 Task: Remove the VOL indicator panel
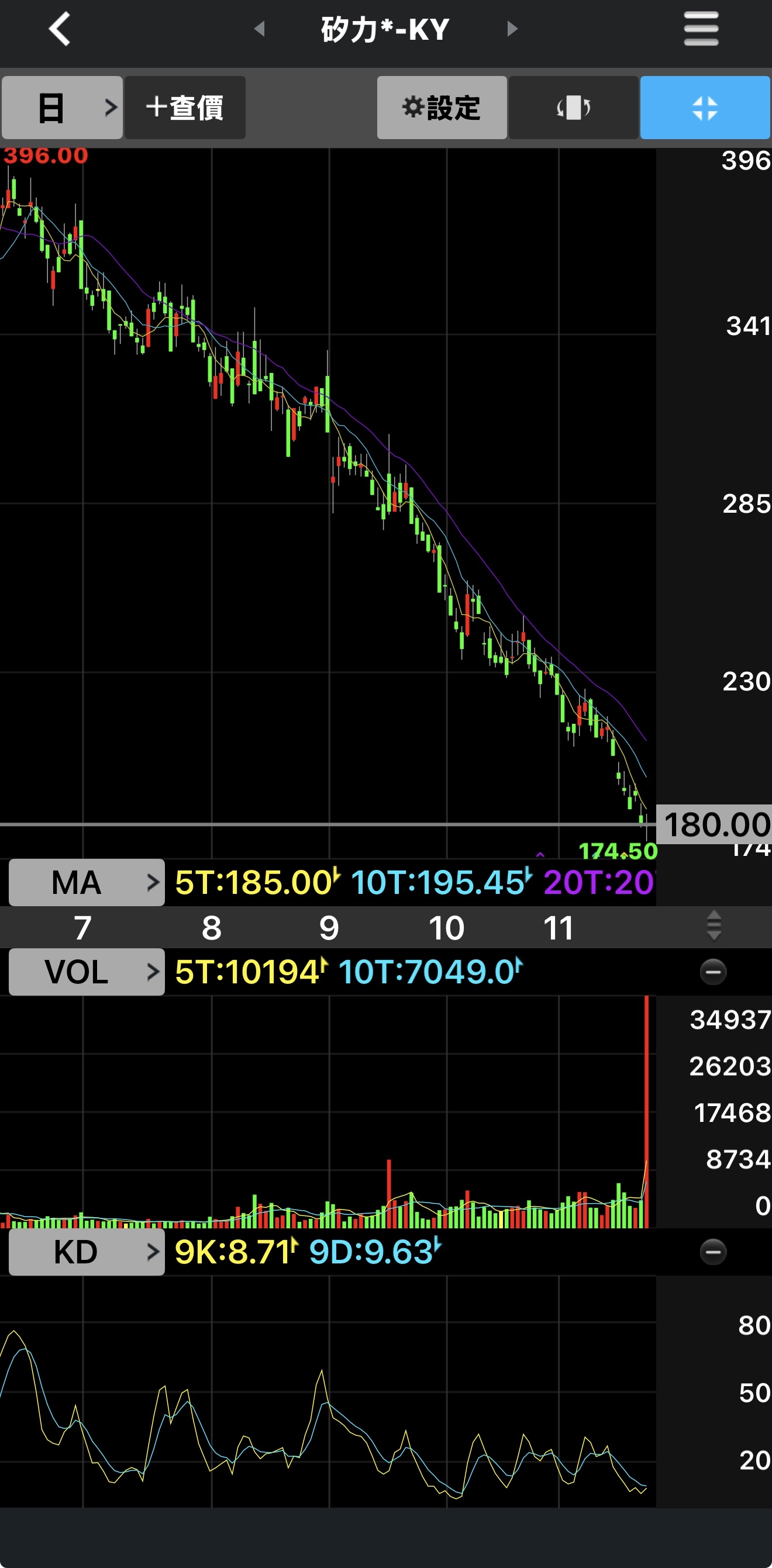coord(713,972)
